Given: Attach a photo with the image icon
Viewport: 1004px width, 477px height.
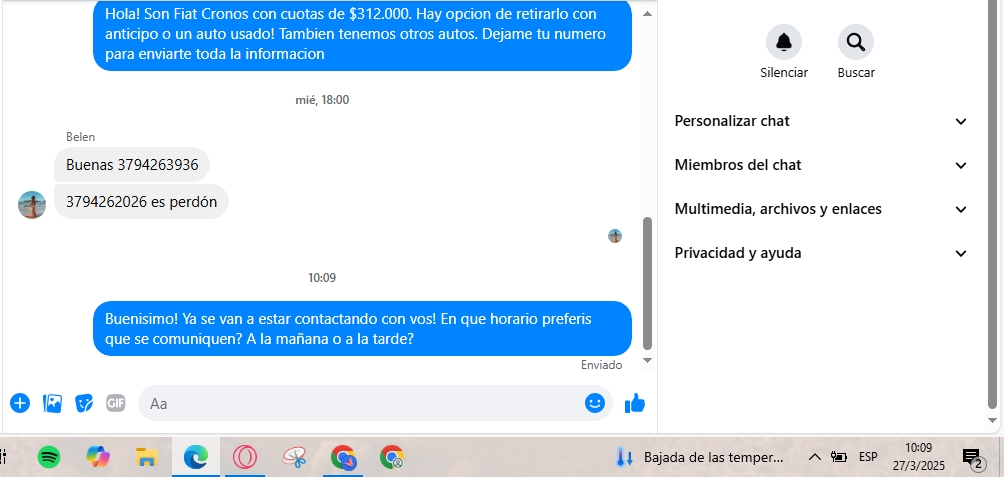Looking at the screenshot, I should pyautogui.click(x=53, y=403).
